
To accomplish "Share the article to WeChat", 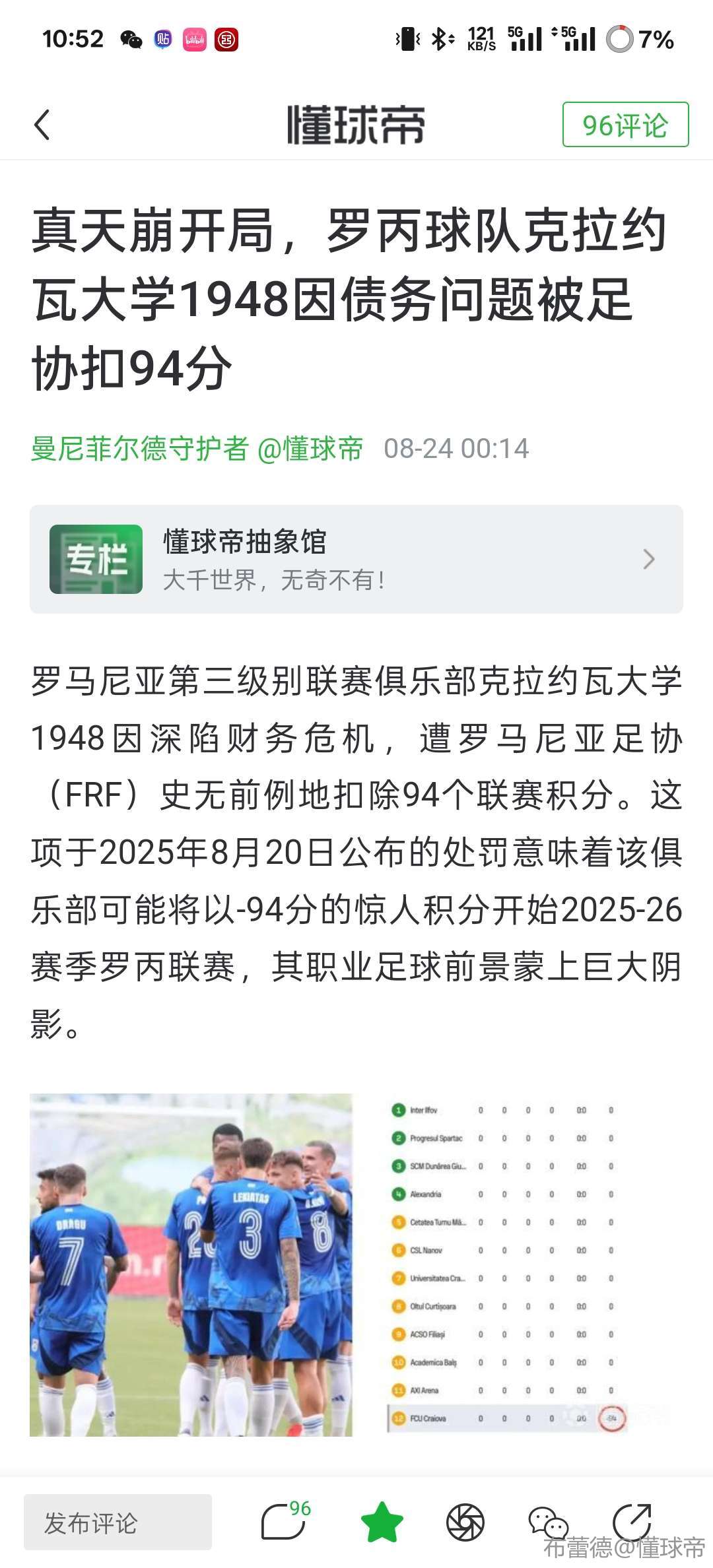I will (548, 1523).
